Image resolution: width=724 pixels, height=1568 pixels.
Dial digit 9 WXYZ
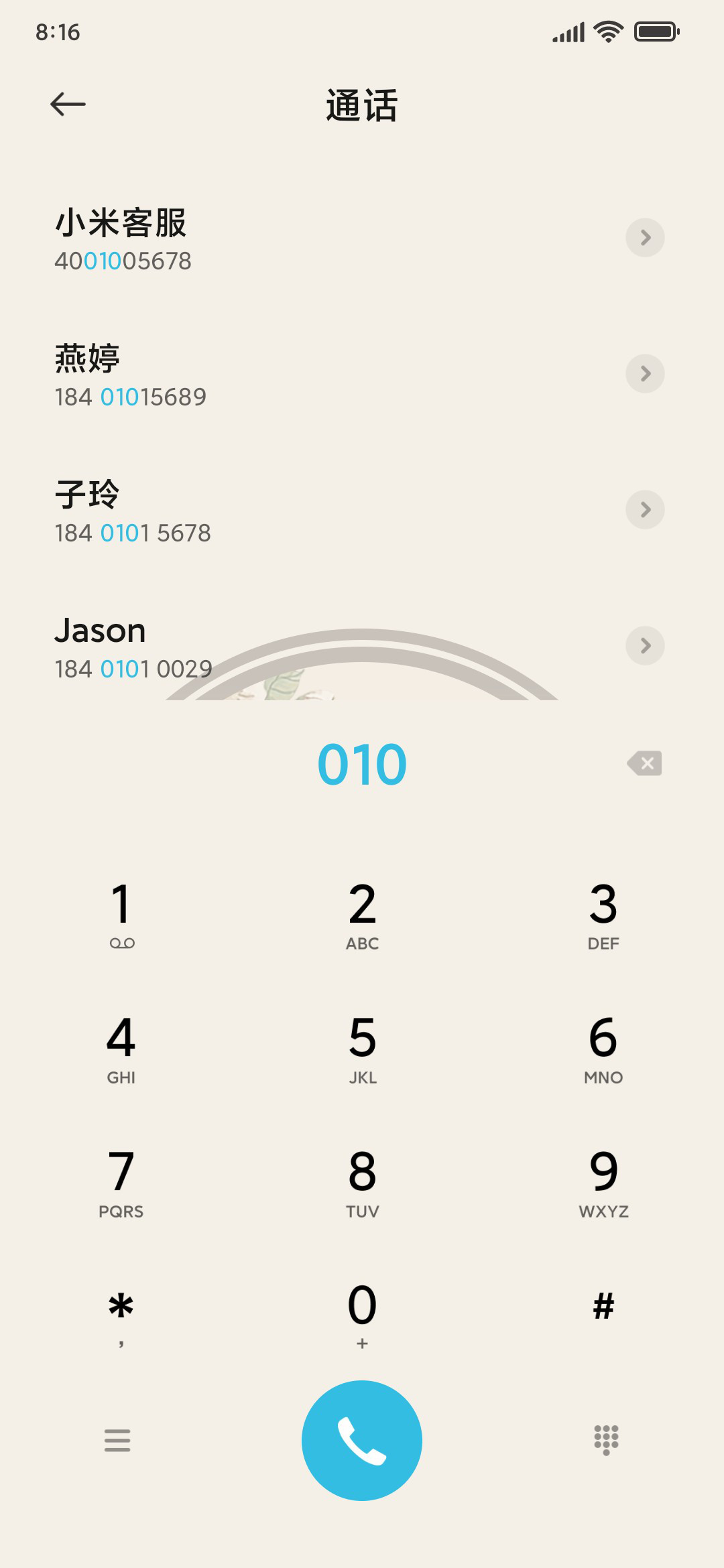coord(603,1183)
